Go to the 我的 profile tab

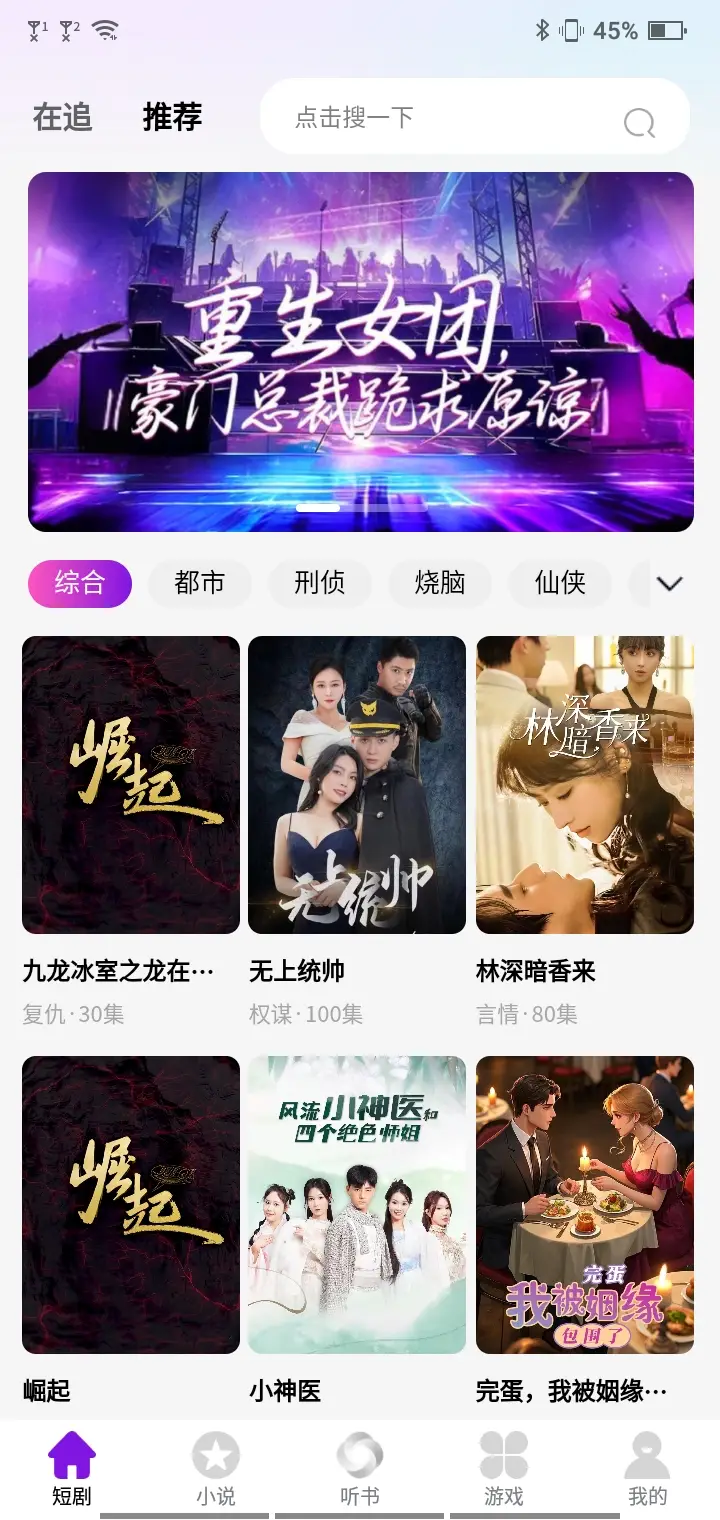647,1468
